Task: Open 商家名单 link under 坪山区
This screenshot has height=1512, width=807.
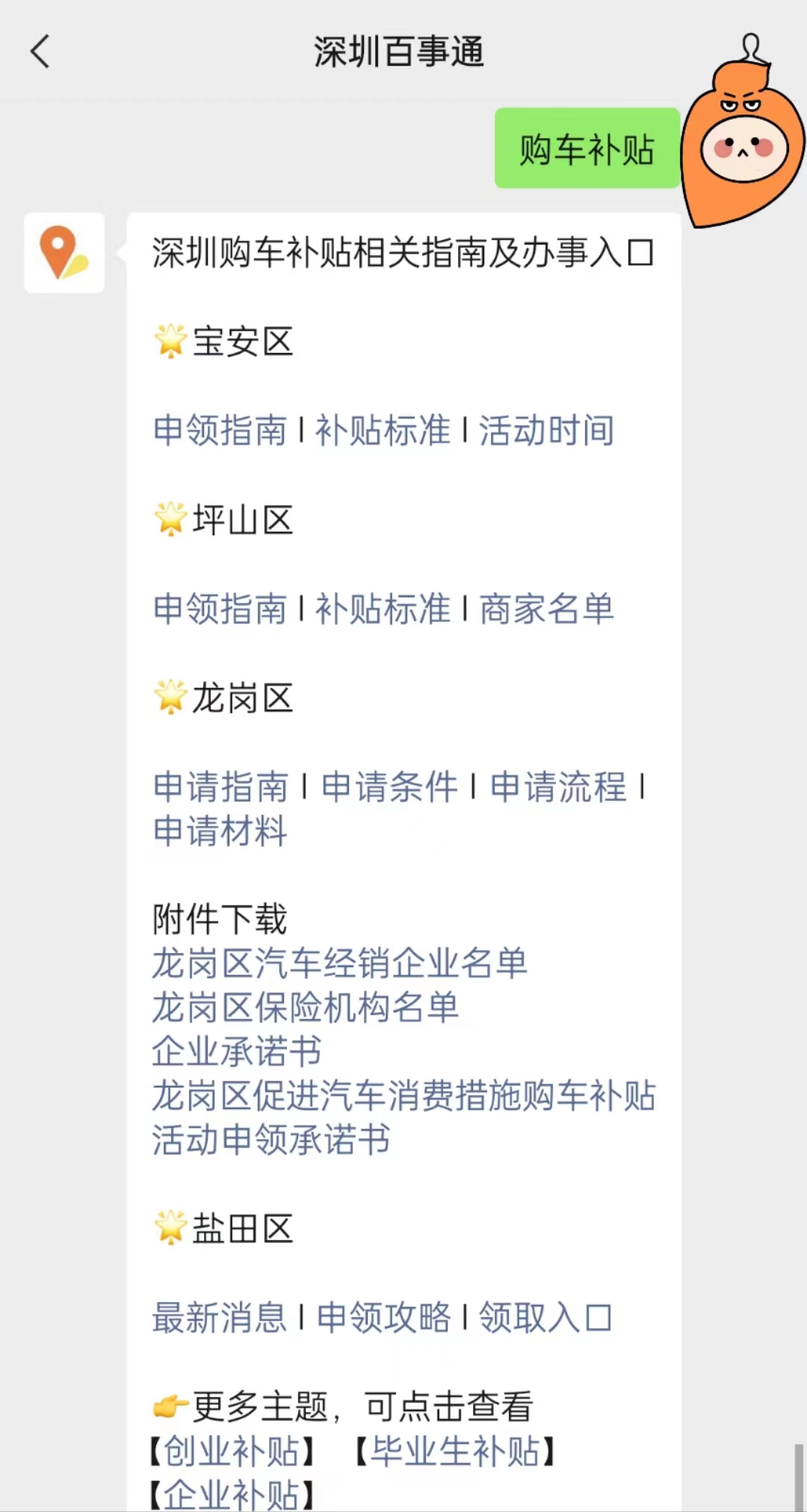Action: [546, 608]
